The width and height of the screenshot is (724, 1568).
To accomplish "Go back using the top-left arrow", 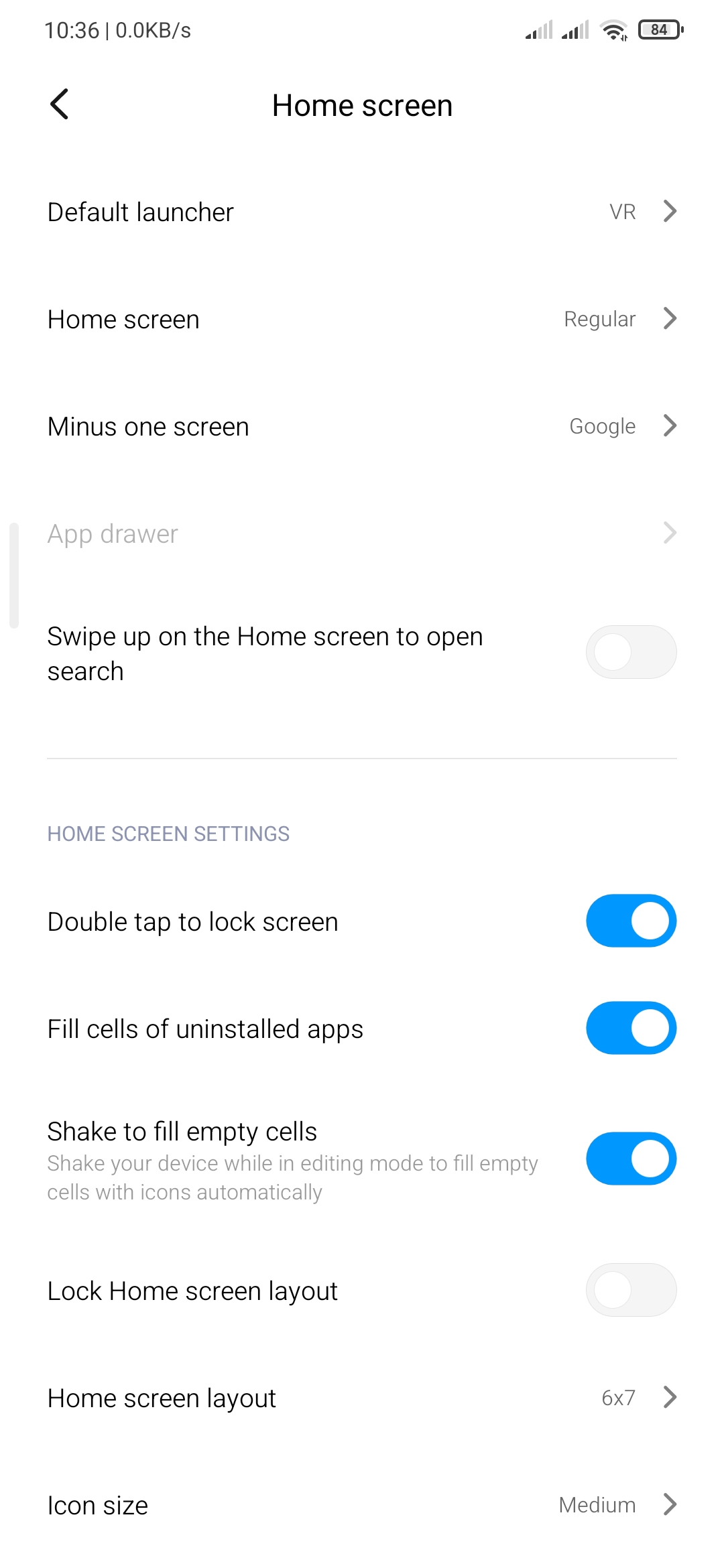I will coord(60,105).
